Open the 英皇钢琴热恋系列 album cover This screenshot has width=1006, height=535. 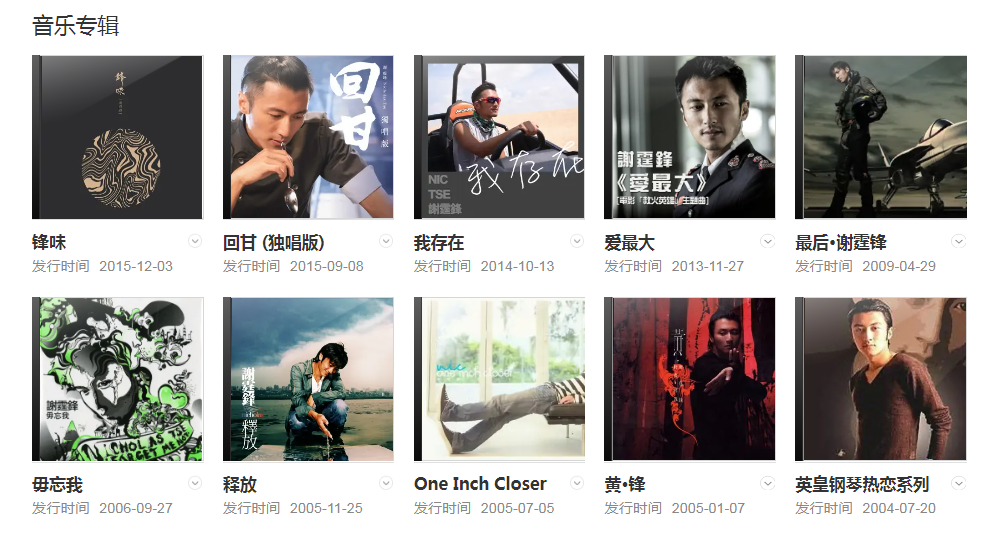click(881, 379)
